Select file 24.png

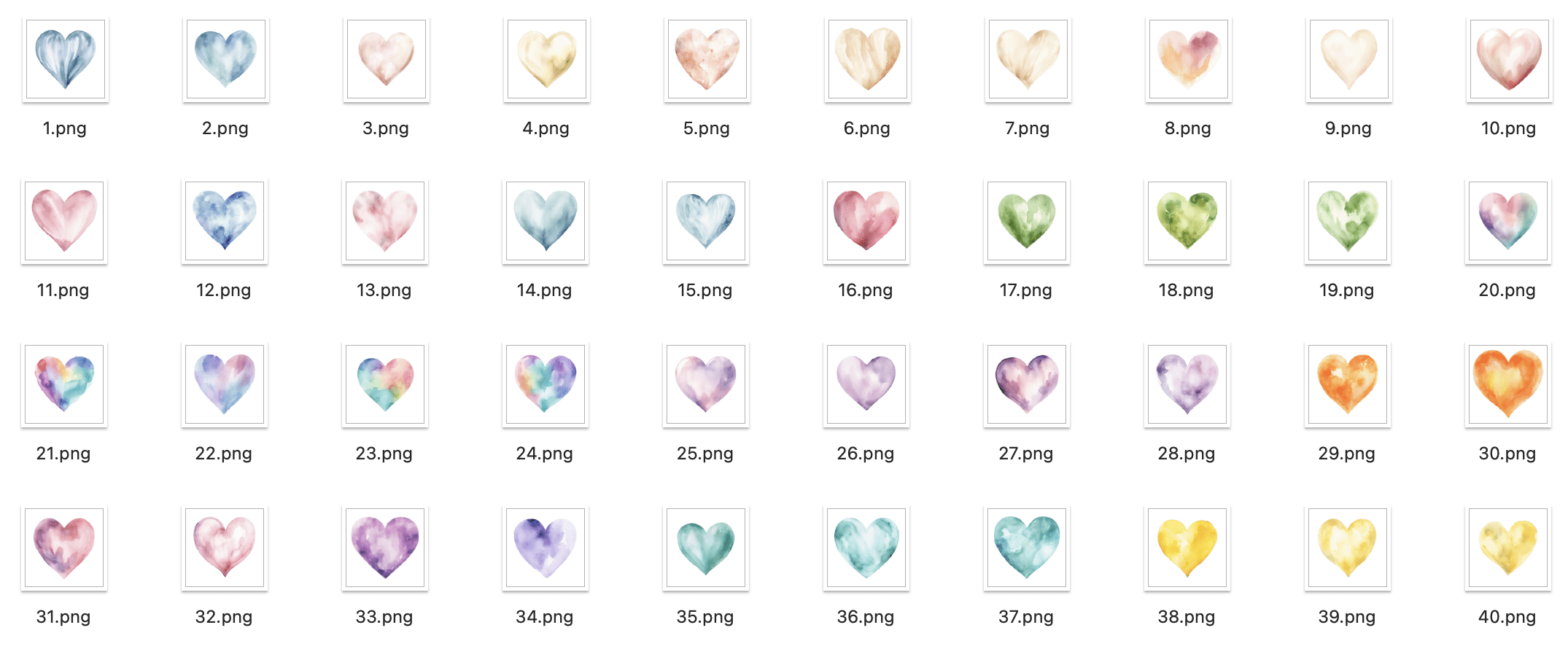coord(546,384)
